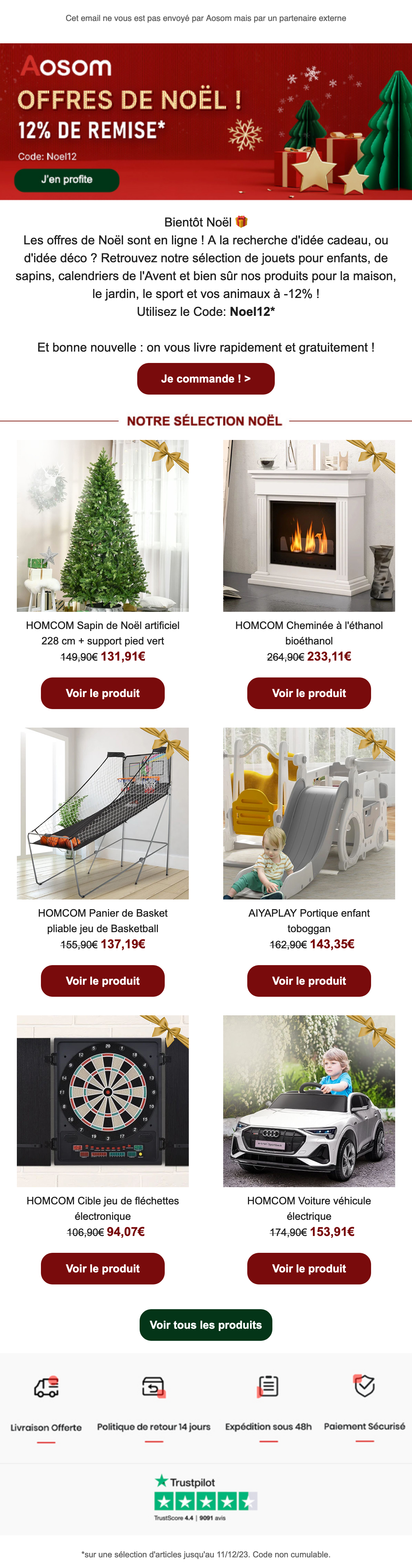Open the kids slide product image
Screen dimensions: 412x1568
308,813
